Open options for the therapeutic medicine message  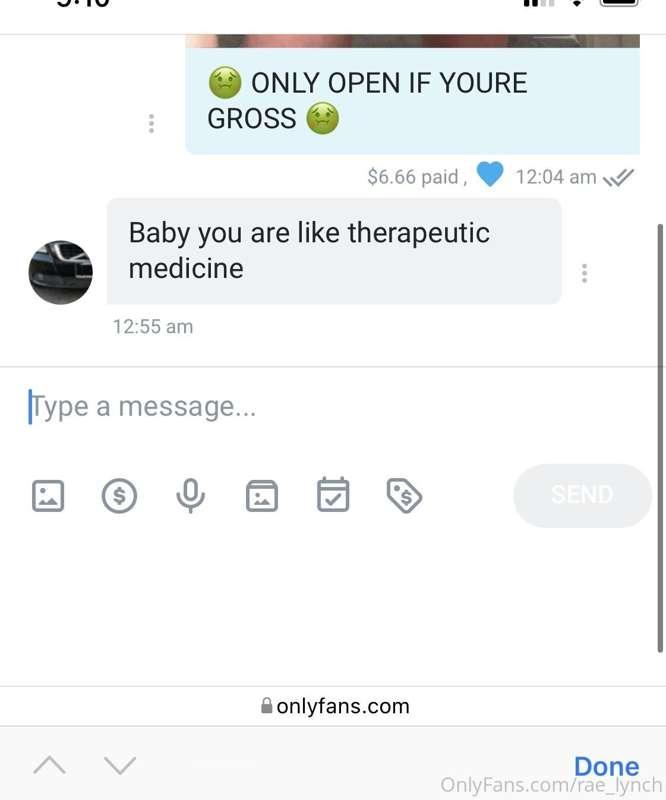tap(584, 273)
